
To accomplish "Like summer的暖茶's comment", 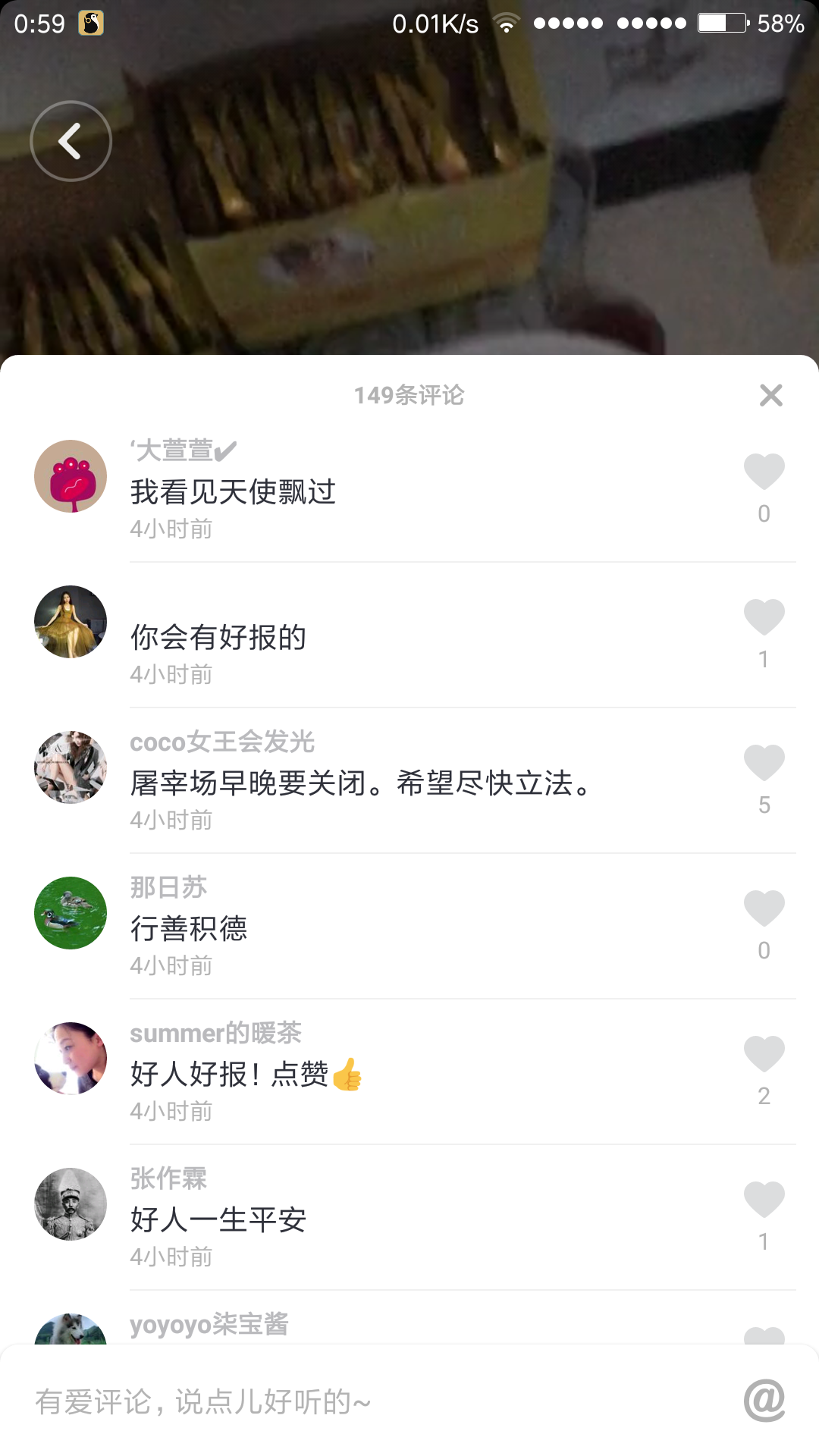I will 764,1054.
